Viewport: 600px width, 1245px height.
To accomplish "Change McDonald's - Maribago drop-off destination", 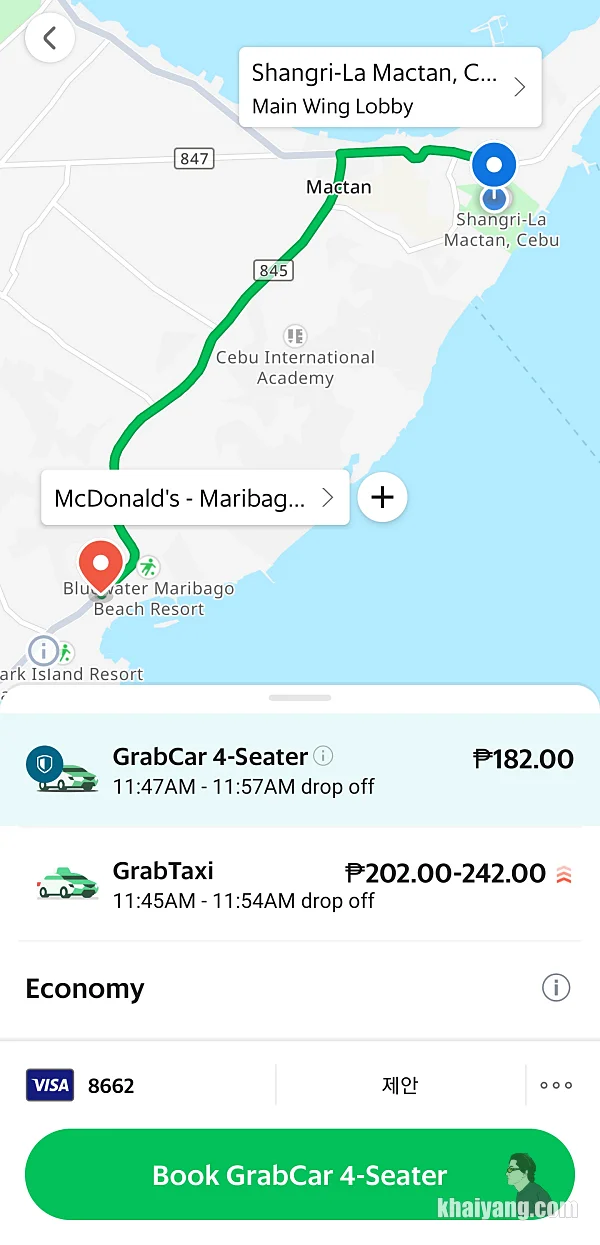I will (194, 498).
